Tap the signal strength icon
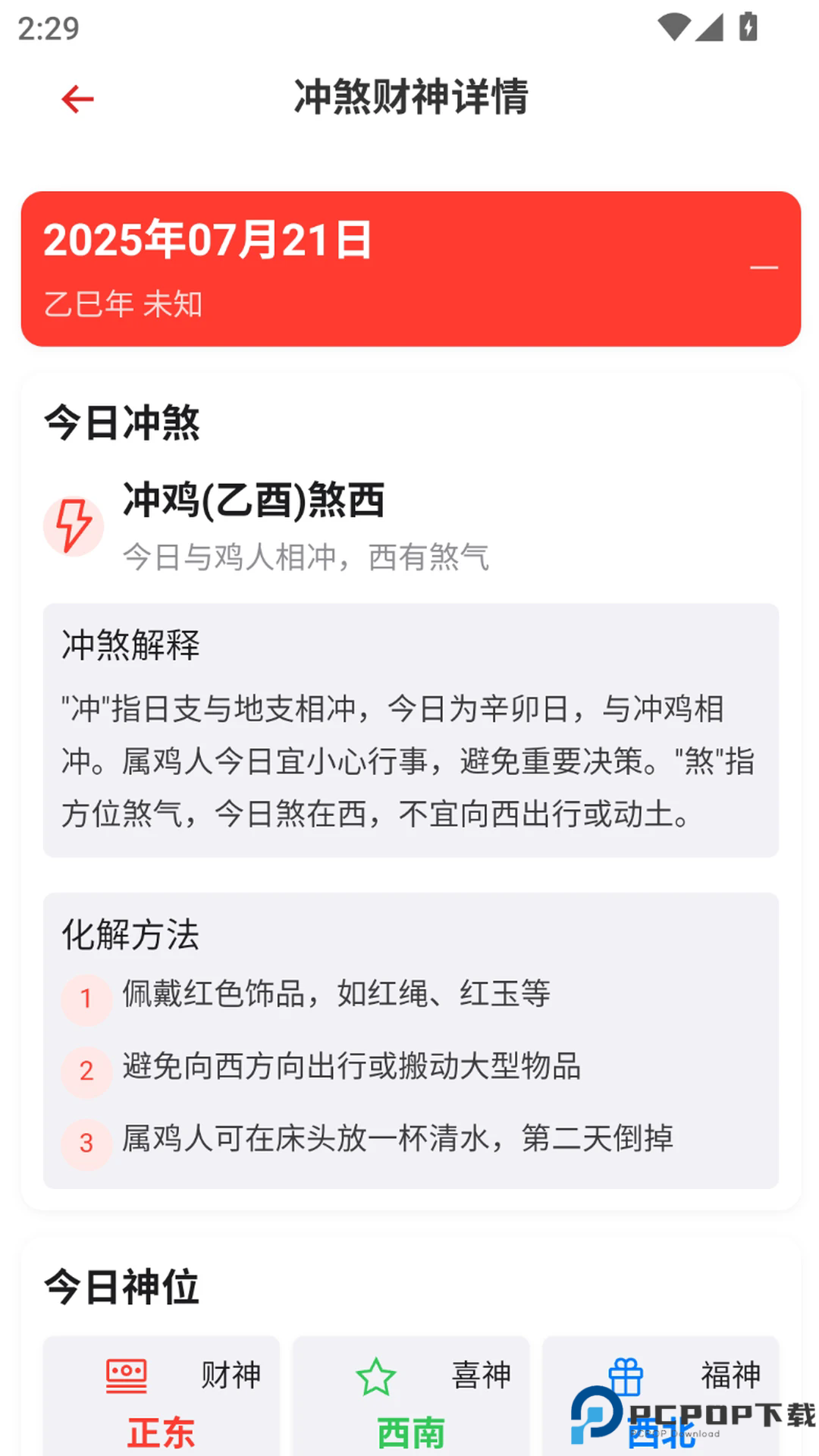This screenshot has width=819, height=1456. 711,26
